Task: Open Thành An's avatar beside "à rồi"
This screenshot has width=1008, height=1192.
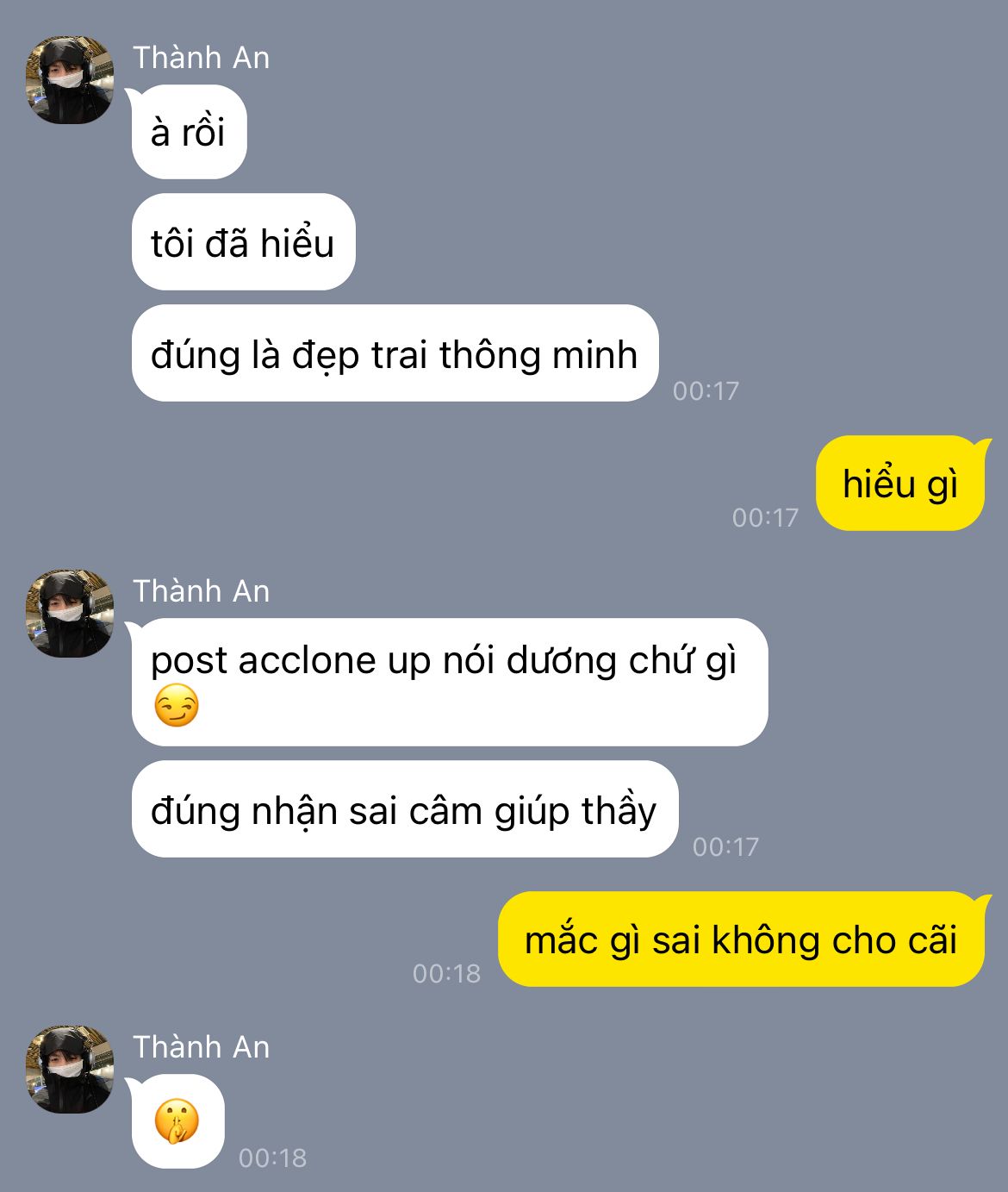Action: [70, 80]
